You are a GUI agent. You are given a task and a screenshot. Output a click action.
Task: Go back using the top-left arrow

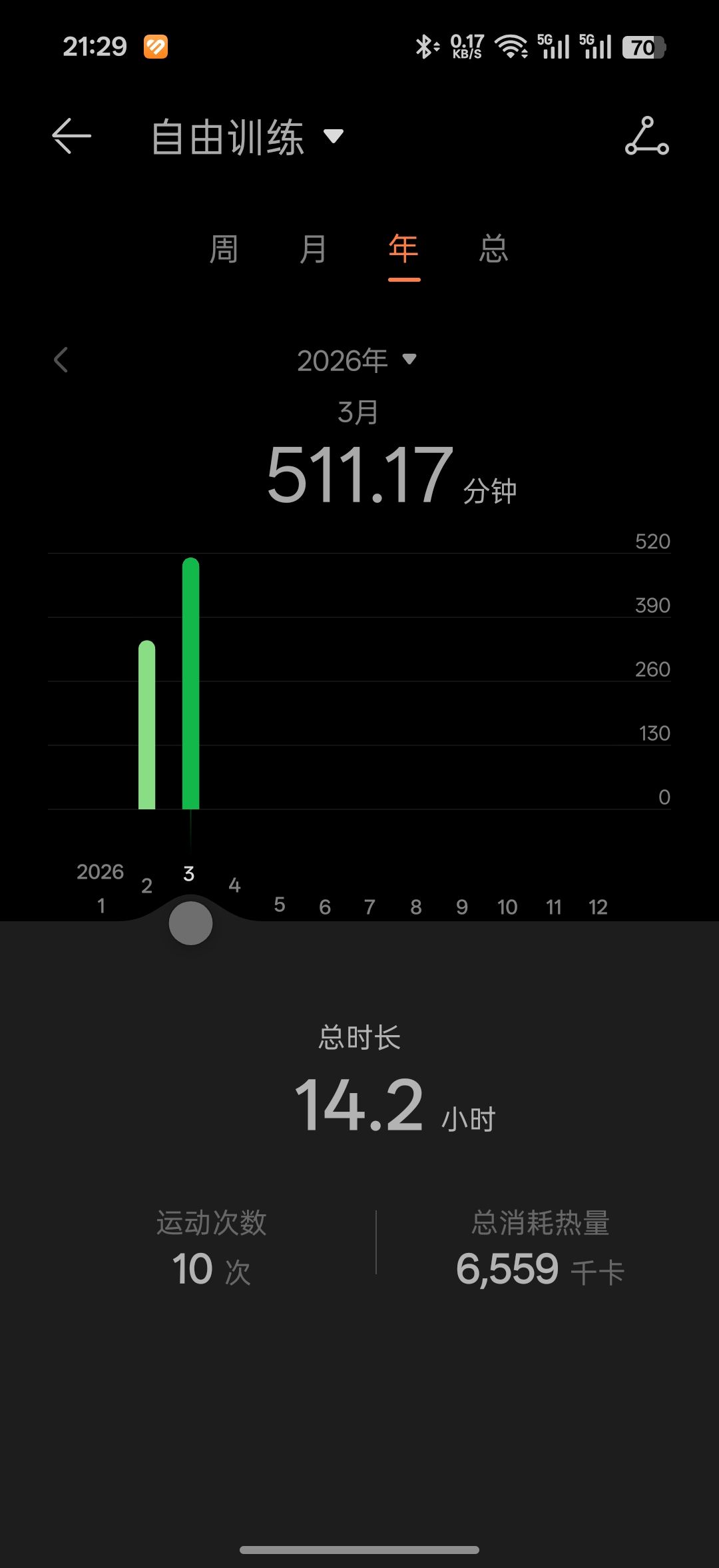pos(71,137)
